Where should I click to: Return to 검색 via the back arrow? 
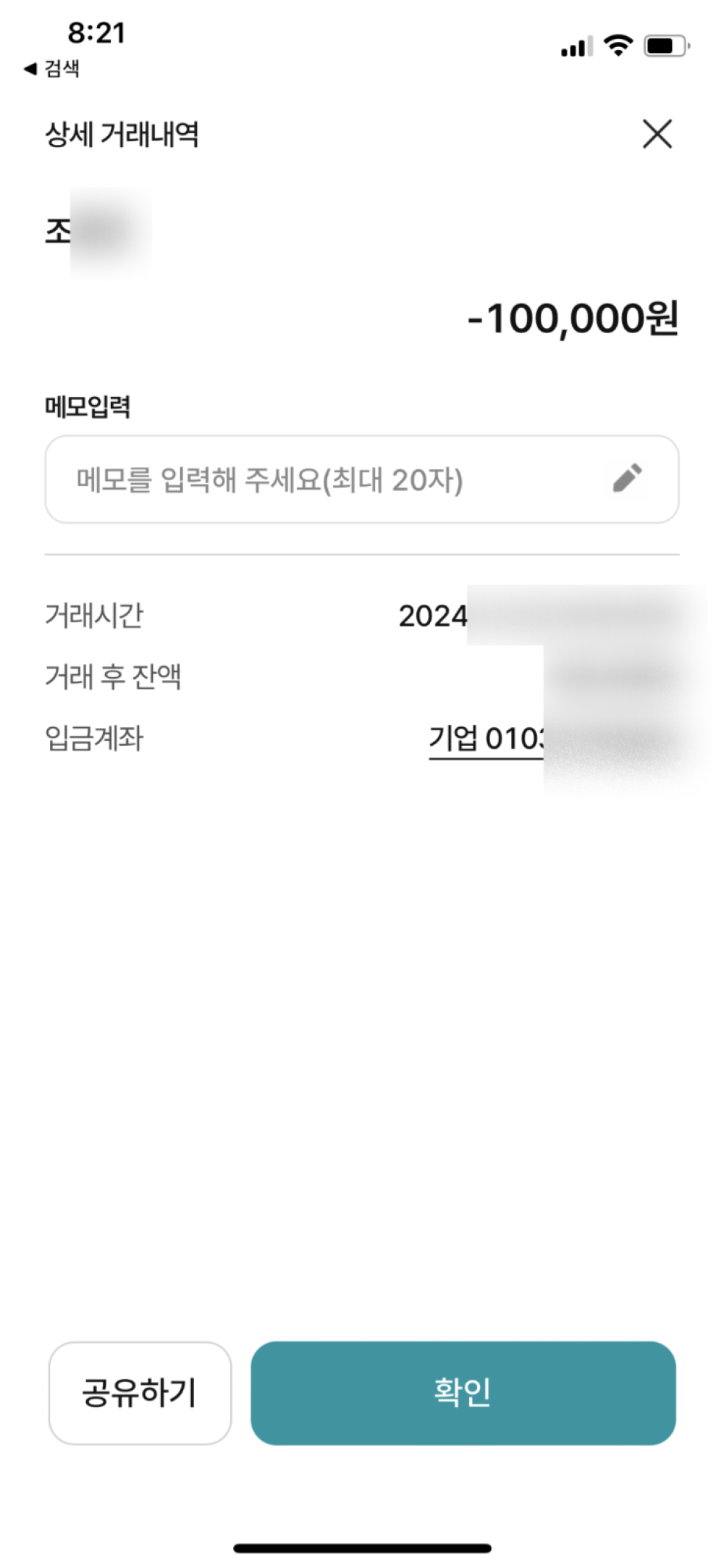[x=51, y=69]
